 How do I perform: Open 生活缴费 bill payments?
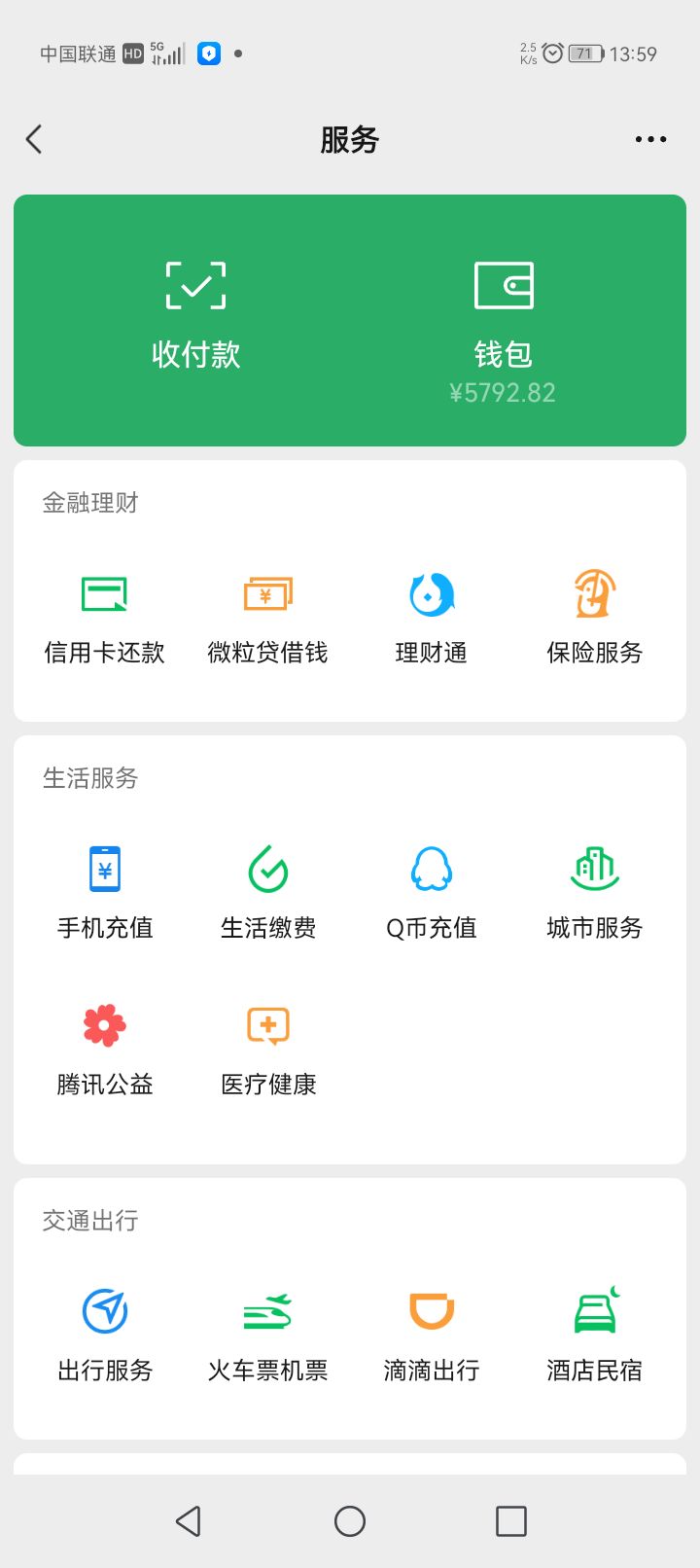[x=267, y=890]
